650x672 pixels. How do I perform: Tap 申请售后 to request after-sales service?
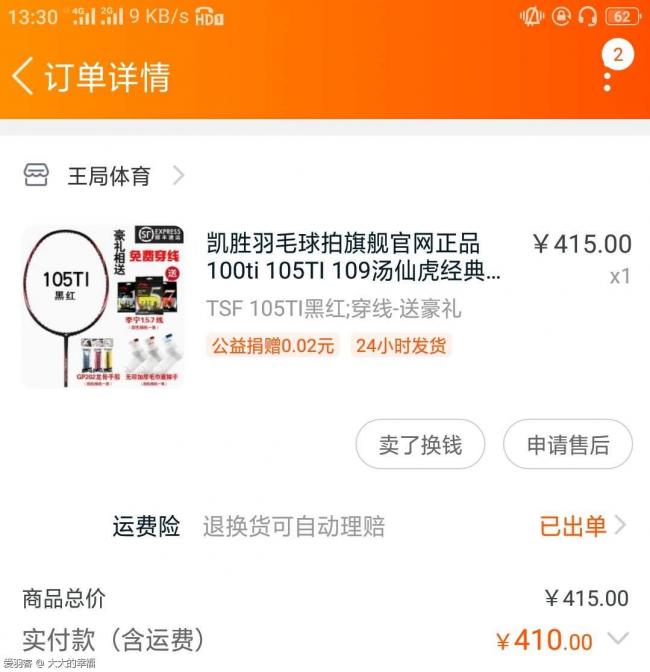coord(568,445)
